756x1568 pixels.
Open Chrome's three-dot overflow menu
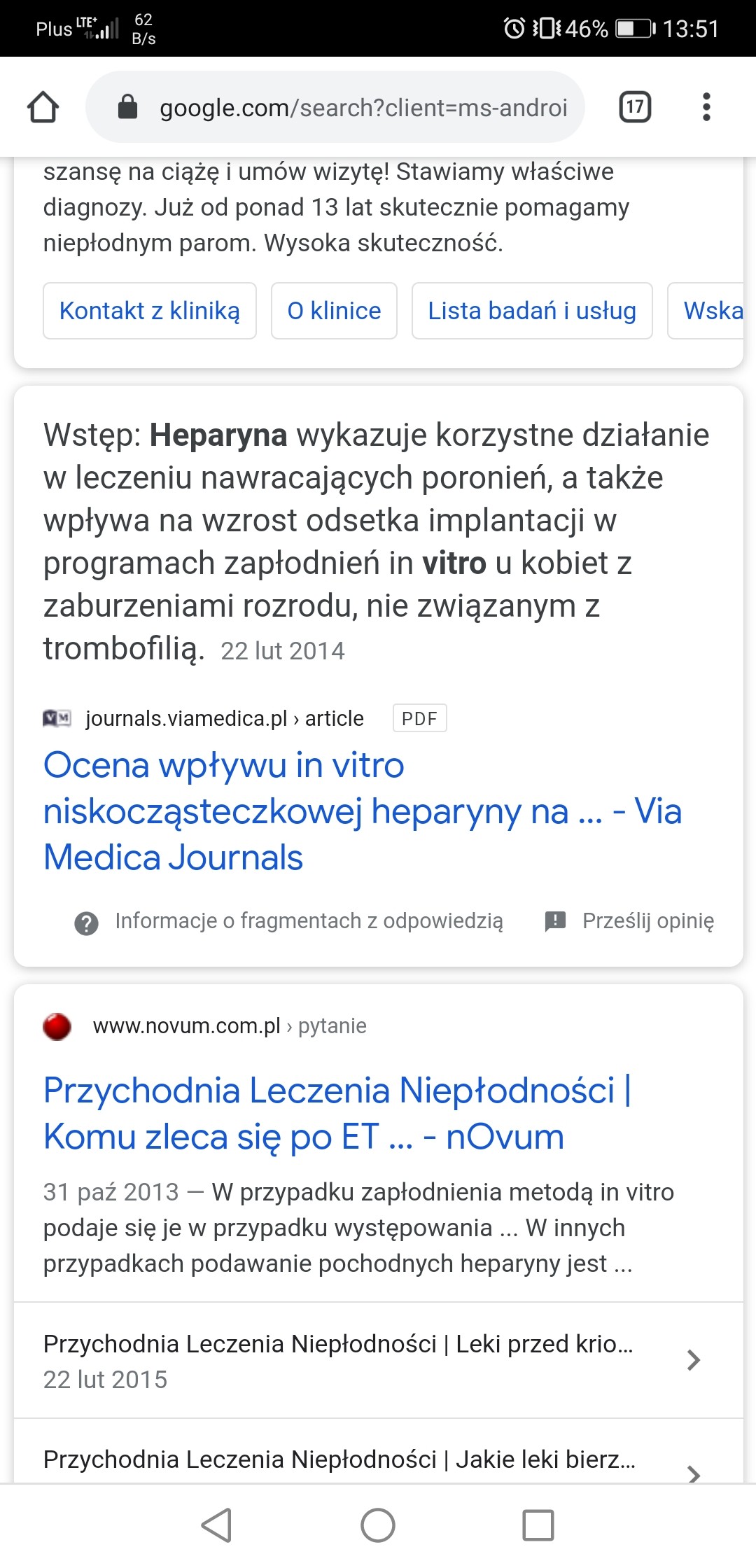click(x=706, y=107)
